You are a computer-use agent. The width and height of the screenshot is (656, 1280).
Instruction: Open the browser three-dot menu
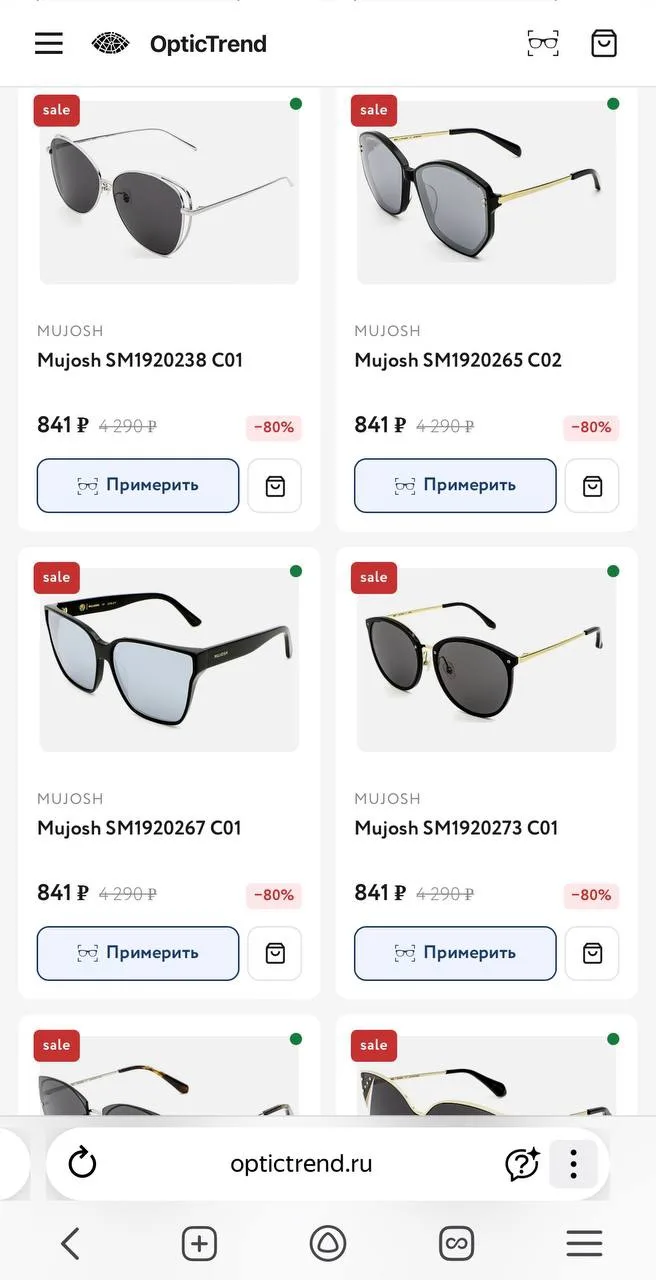pos(573,1163)
